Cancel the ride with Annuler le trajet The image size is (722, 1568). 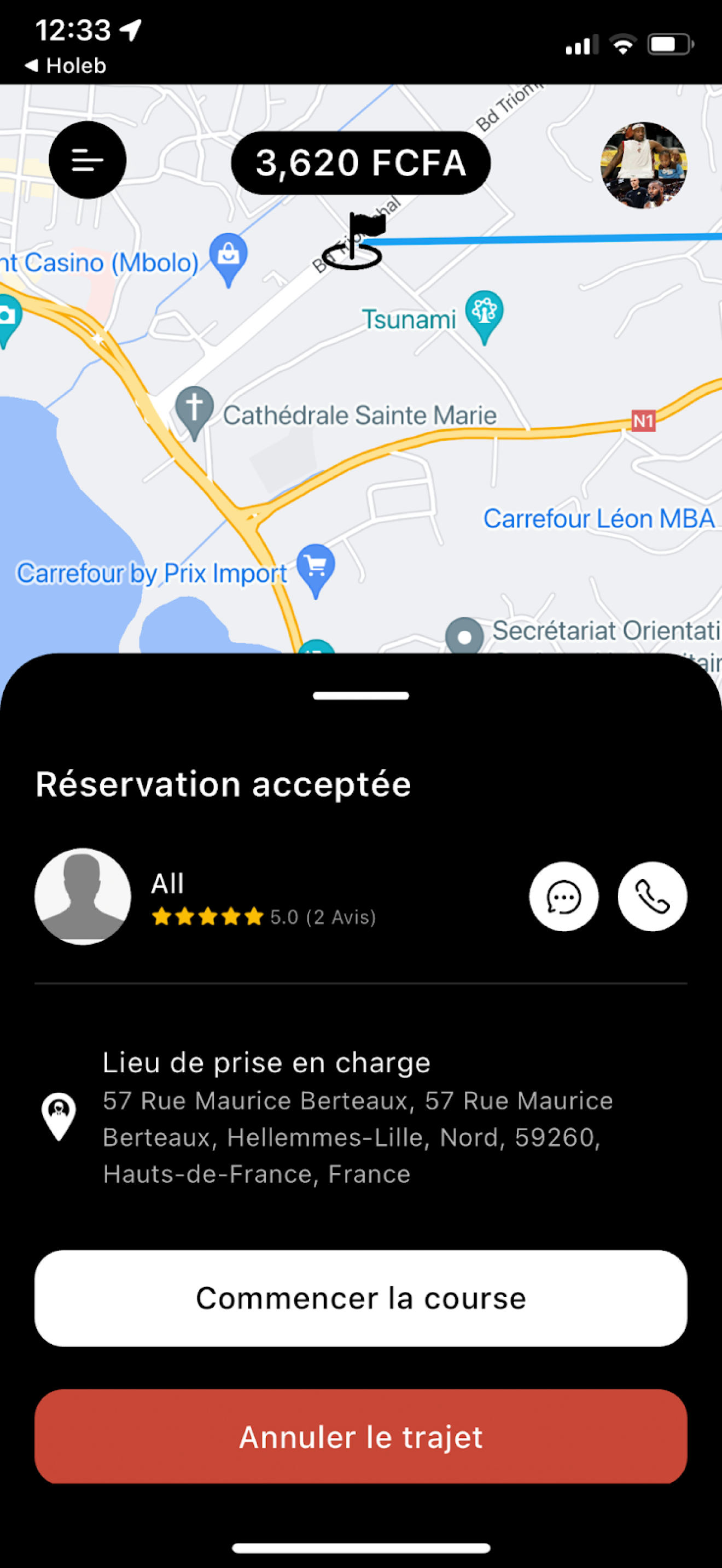pyautogui.click(x=361, y=1437)
